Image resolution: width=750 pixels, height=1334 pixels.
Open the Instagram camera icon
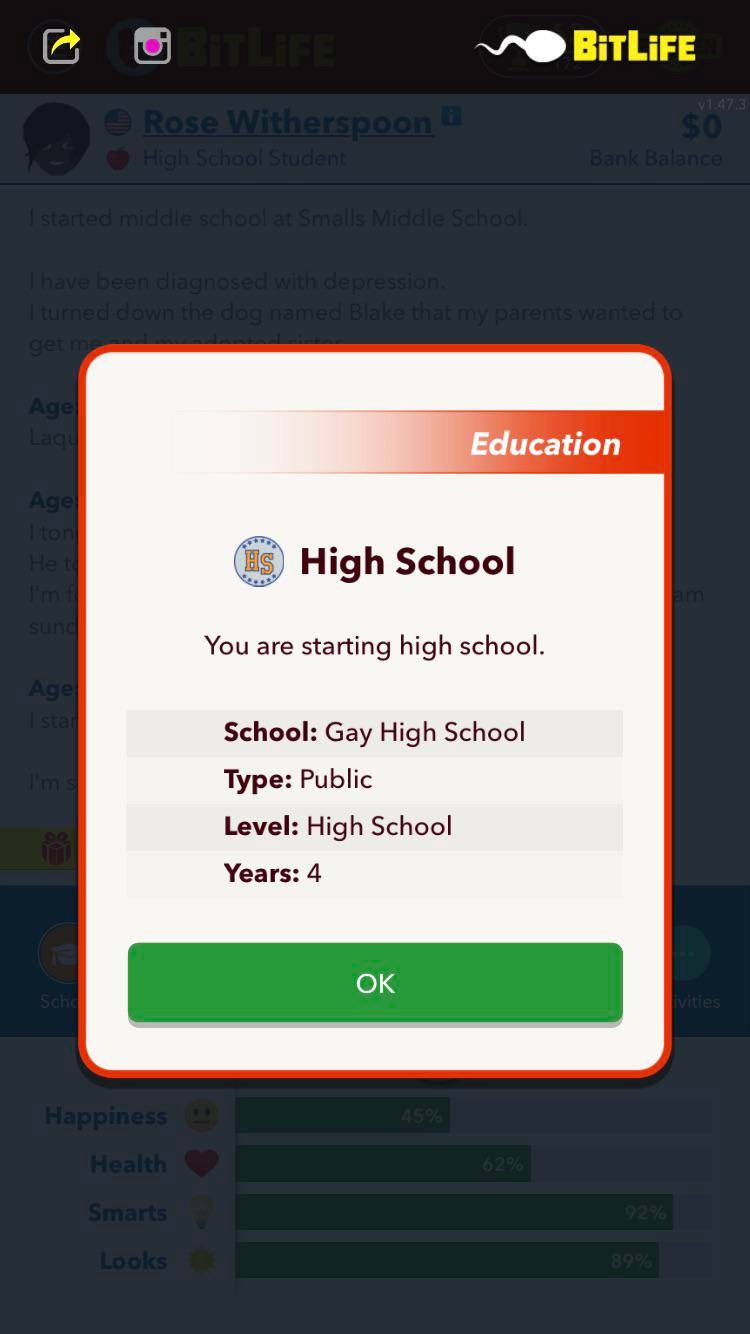(x=152, y=46)
